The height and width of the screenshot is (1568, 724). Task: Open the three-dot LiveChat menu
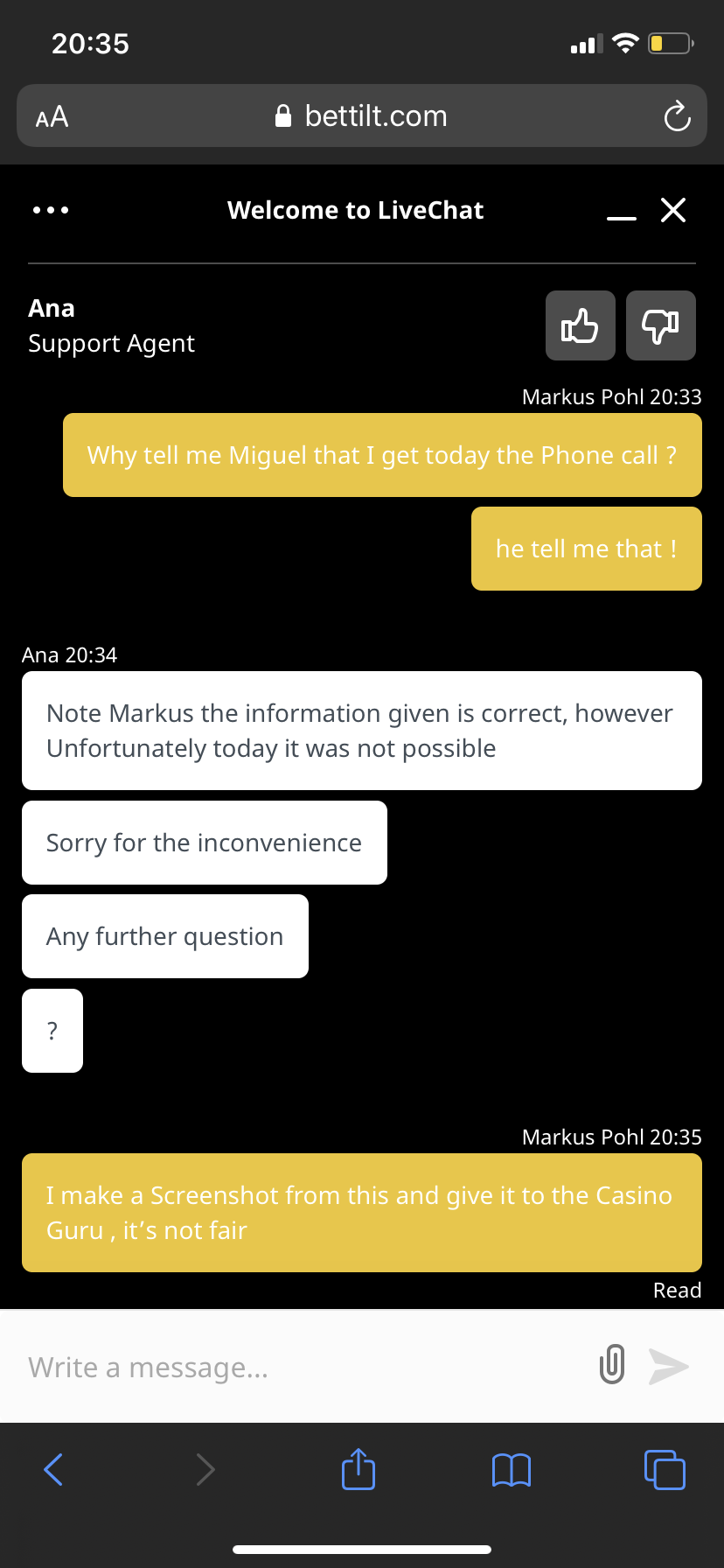tap(51, 210)
